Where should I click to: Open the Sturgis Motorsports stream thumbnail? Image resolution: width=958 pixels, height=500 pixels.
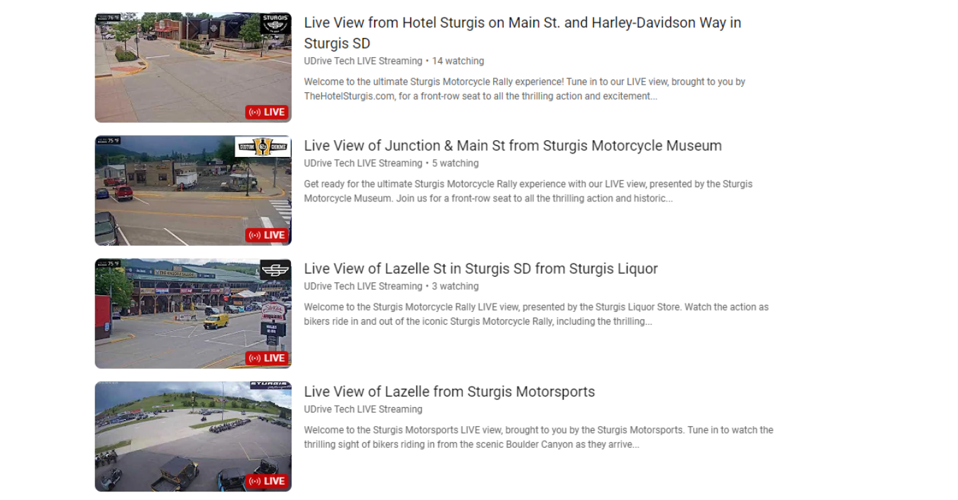tap(193, 436)
